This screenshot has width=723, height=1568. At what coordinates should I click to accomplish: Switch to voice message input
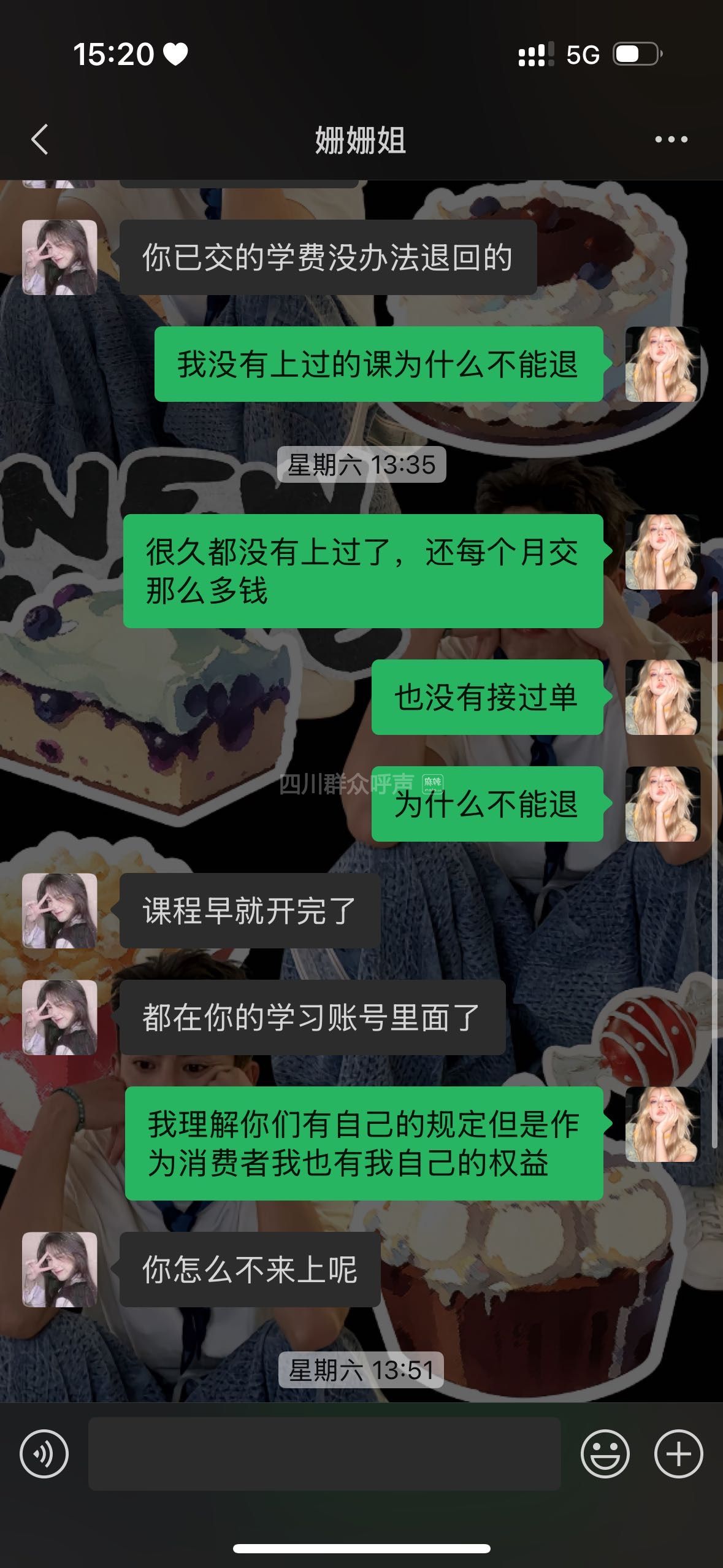pyautogui.click(x=44, y=1454)
